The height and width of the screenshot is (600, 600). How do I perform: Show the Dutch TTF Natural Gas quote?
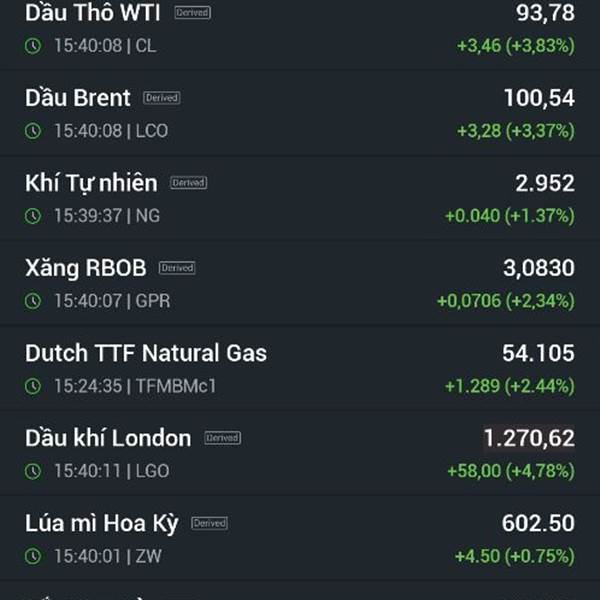point(146,353)
